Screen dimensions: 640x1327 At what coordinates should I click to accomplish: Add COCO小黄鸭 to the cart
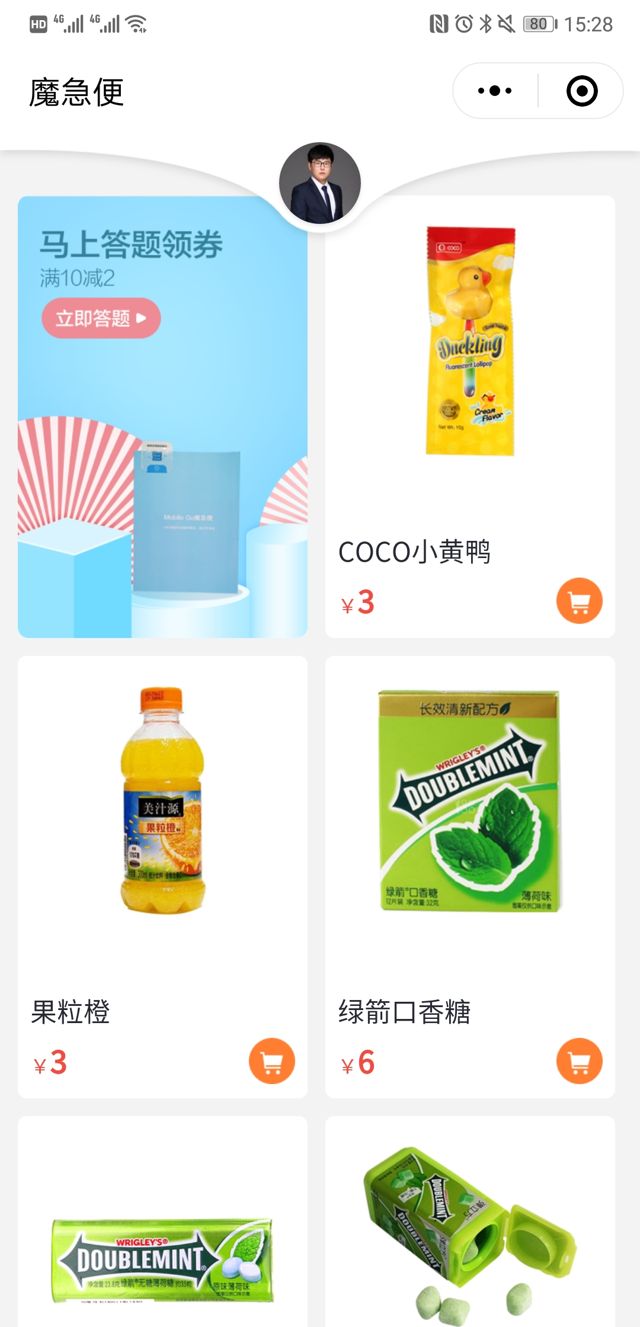click(579, 601)
